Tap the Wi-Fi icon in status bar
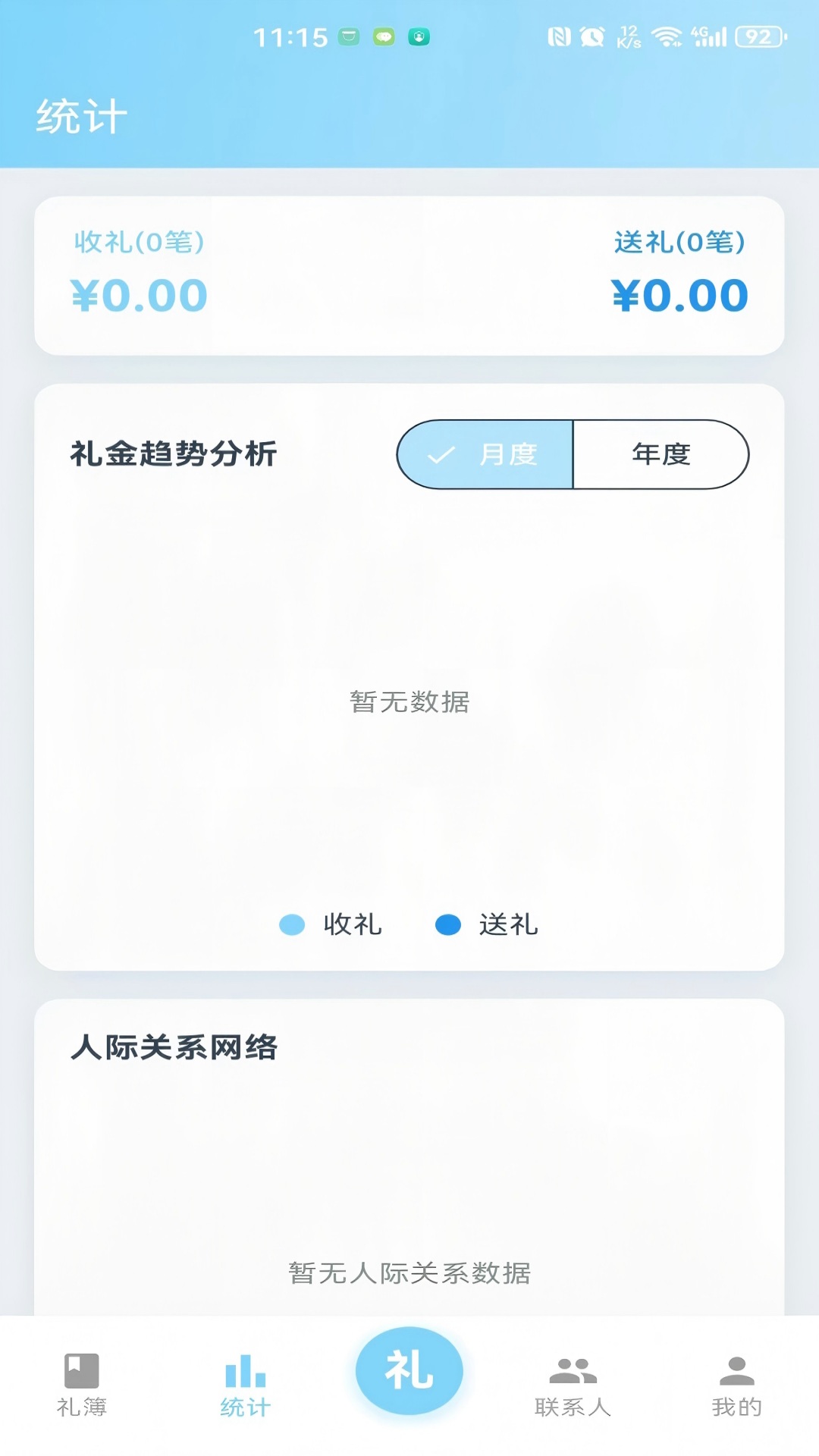The height and width of the screenshot is (1456, 819). click(x=666, y=36)
